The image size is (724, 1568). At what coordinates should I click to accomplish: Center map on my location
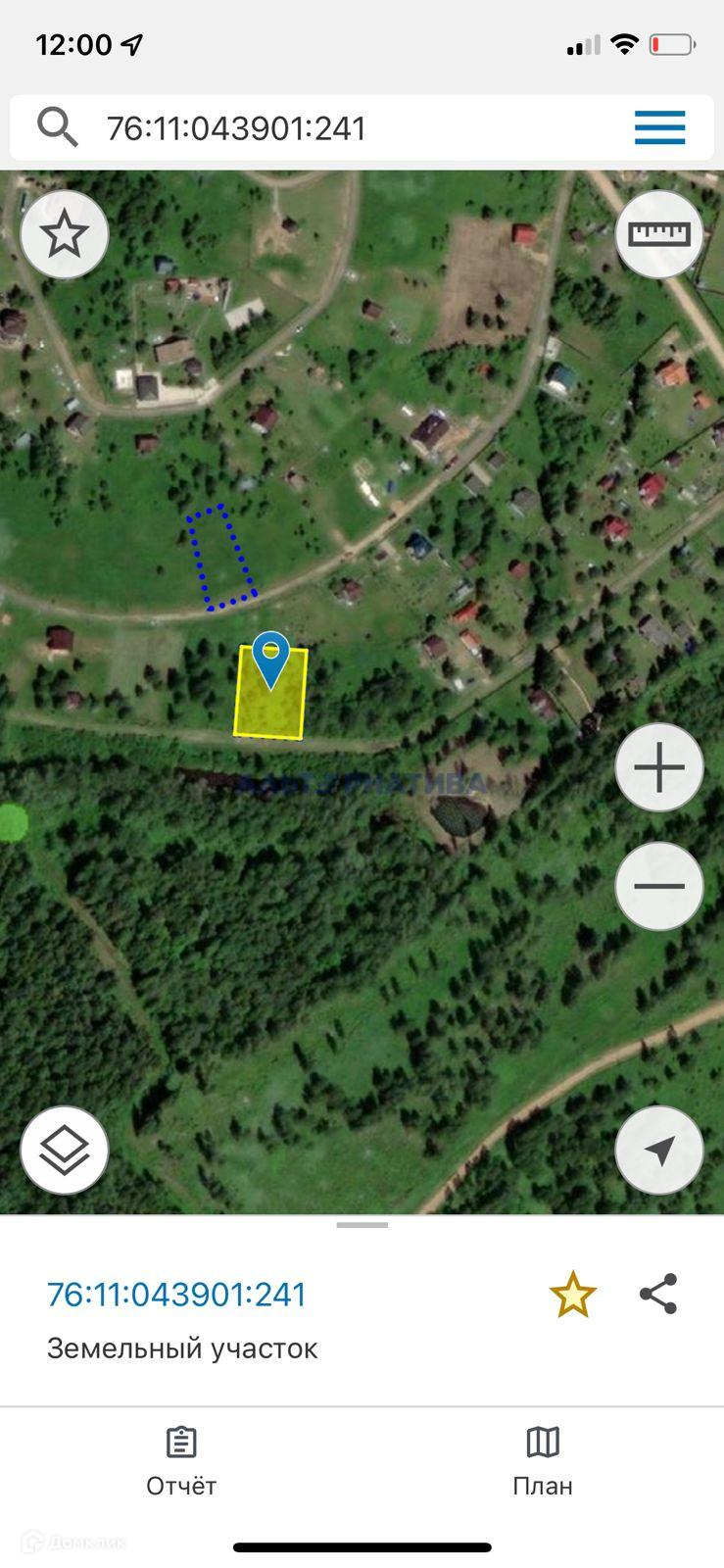point(659,1150)
